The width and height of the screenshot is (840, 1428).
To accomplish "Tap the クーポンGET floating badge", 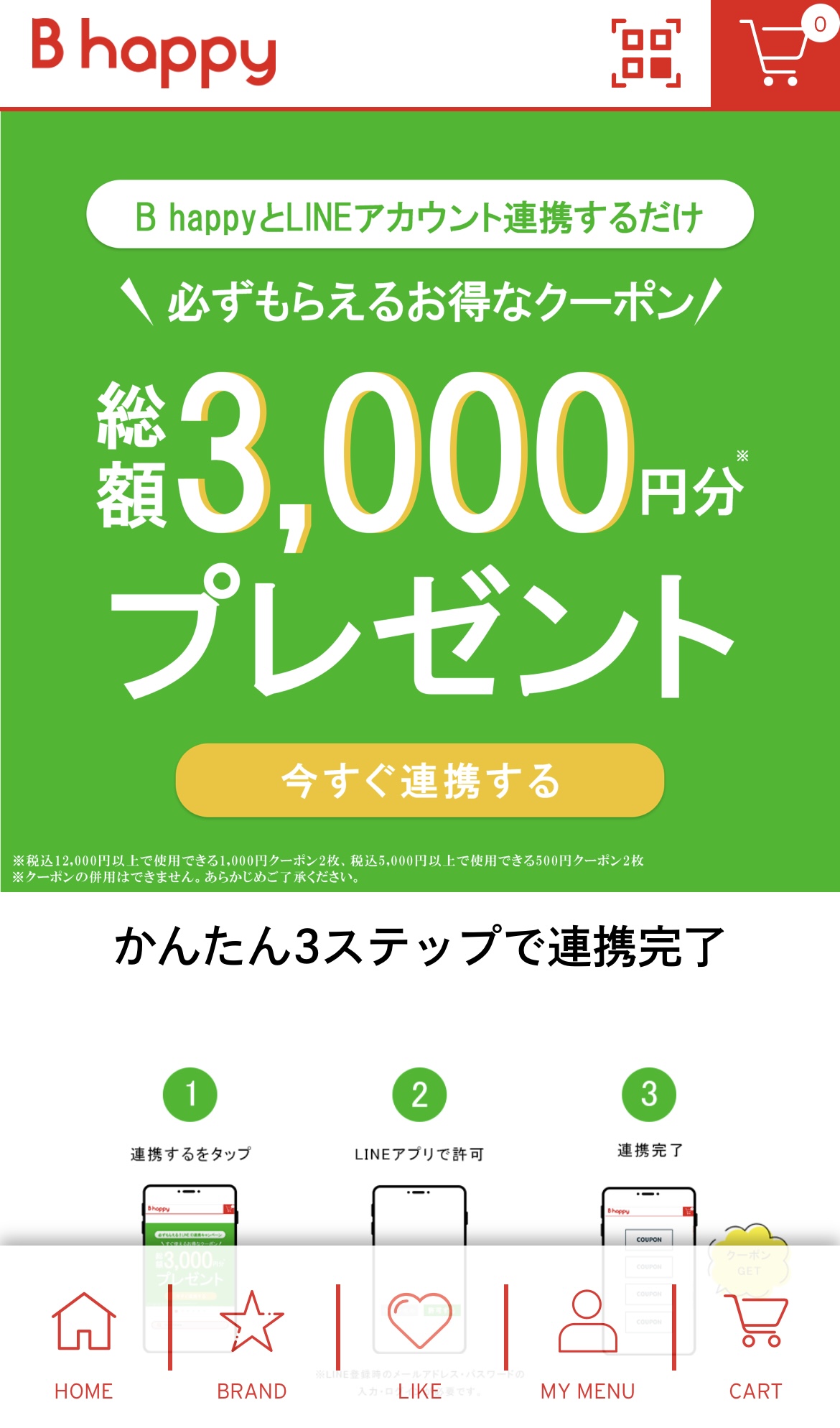I will point(748,1258).
